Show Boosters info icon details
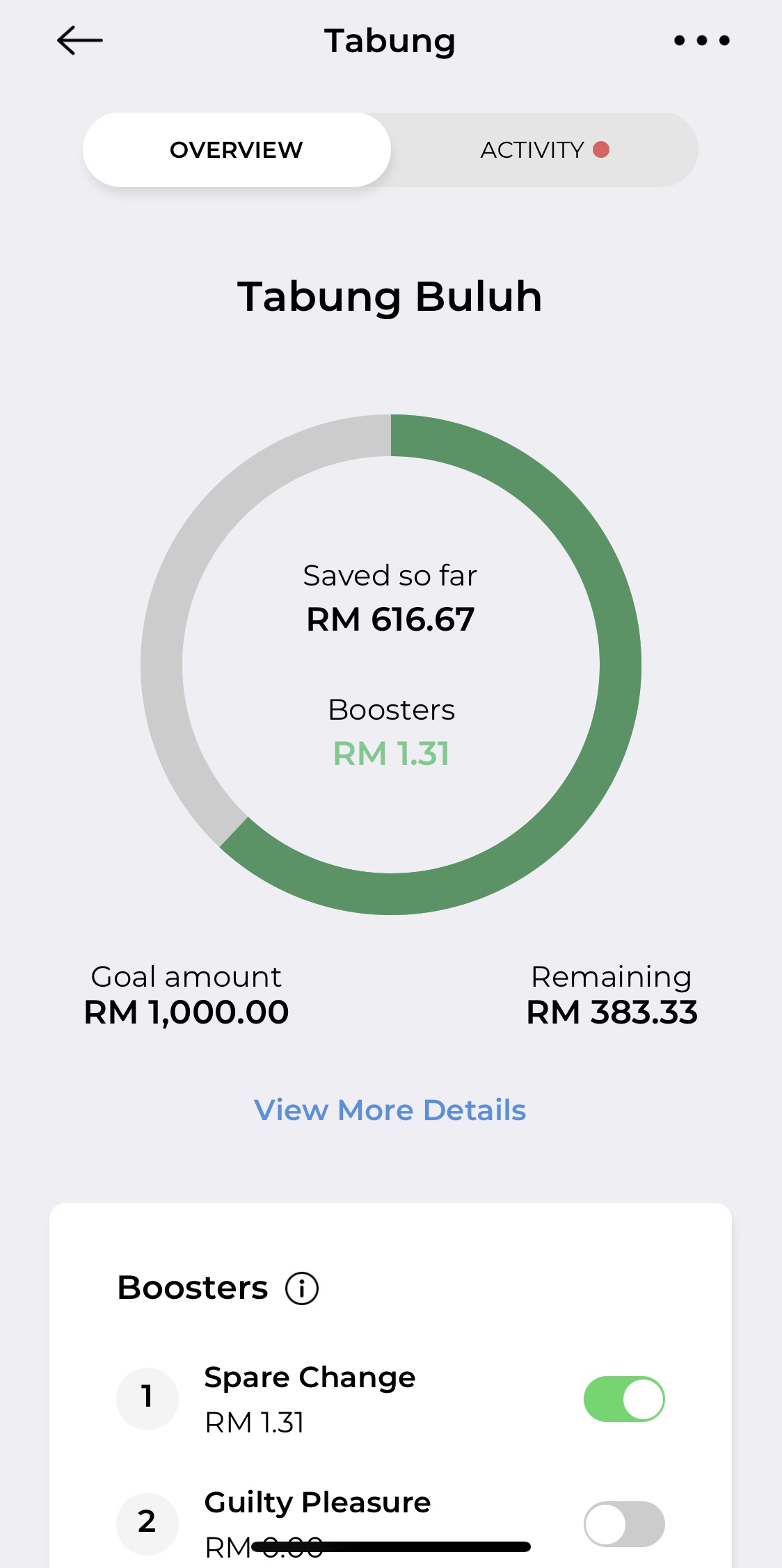Screen dimensions: 782x1568 (302, 1288)
